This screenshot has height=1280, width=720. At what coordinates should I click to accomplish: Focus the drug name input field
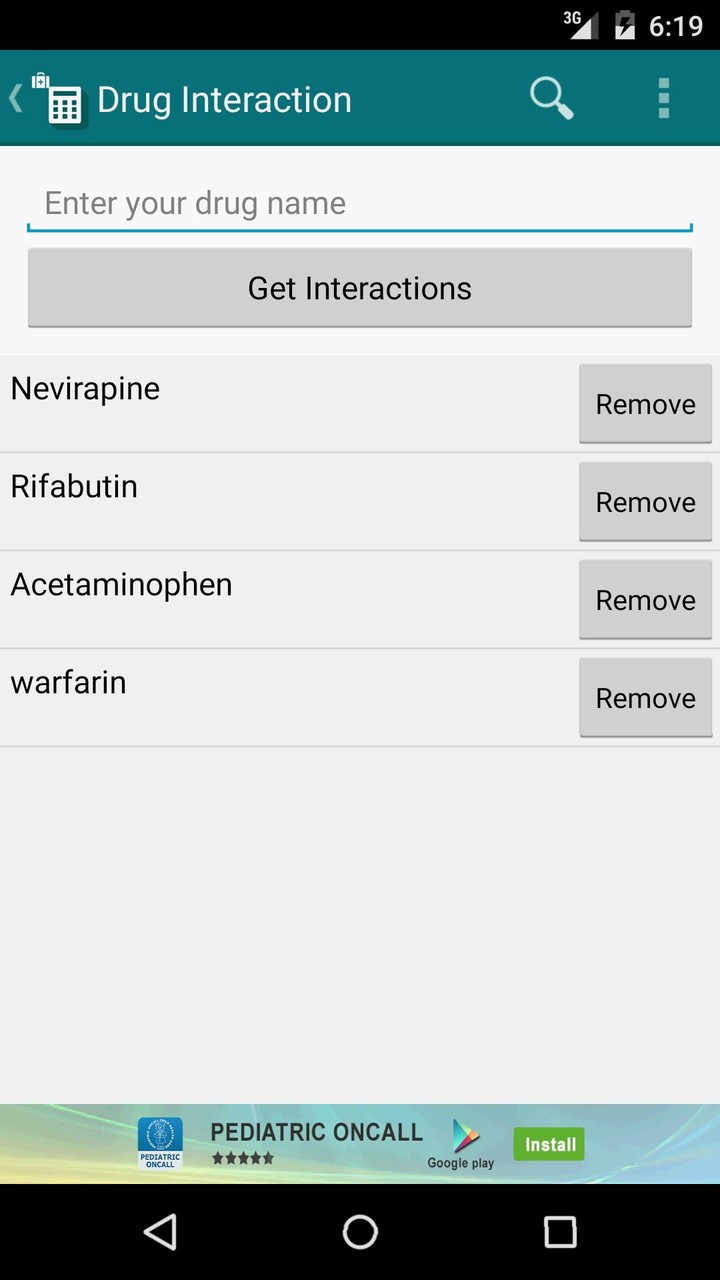[359, 204]
